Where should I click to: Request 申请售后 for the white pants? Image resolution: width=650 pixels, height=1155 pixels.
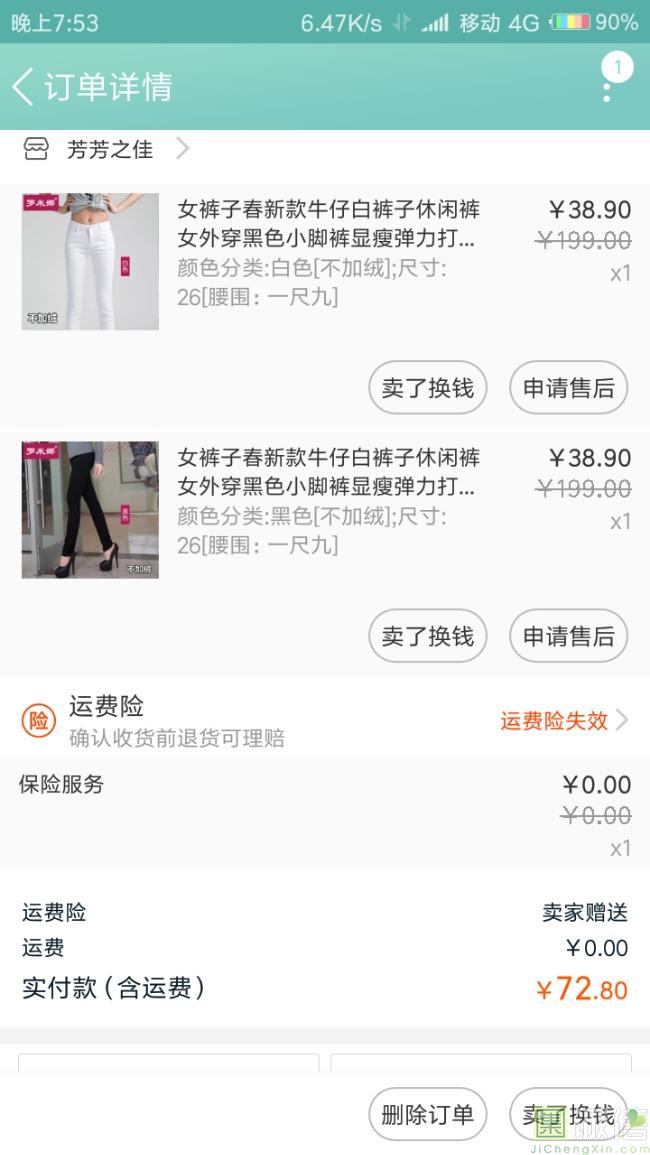point(568,387)
